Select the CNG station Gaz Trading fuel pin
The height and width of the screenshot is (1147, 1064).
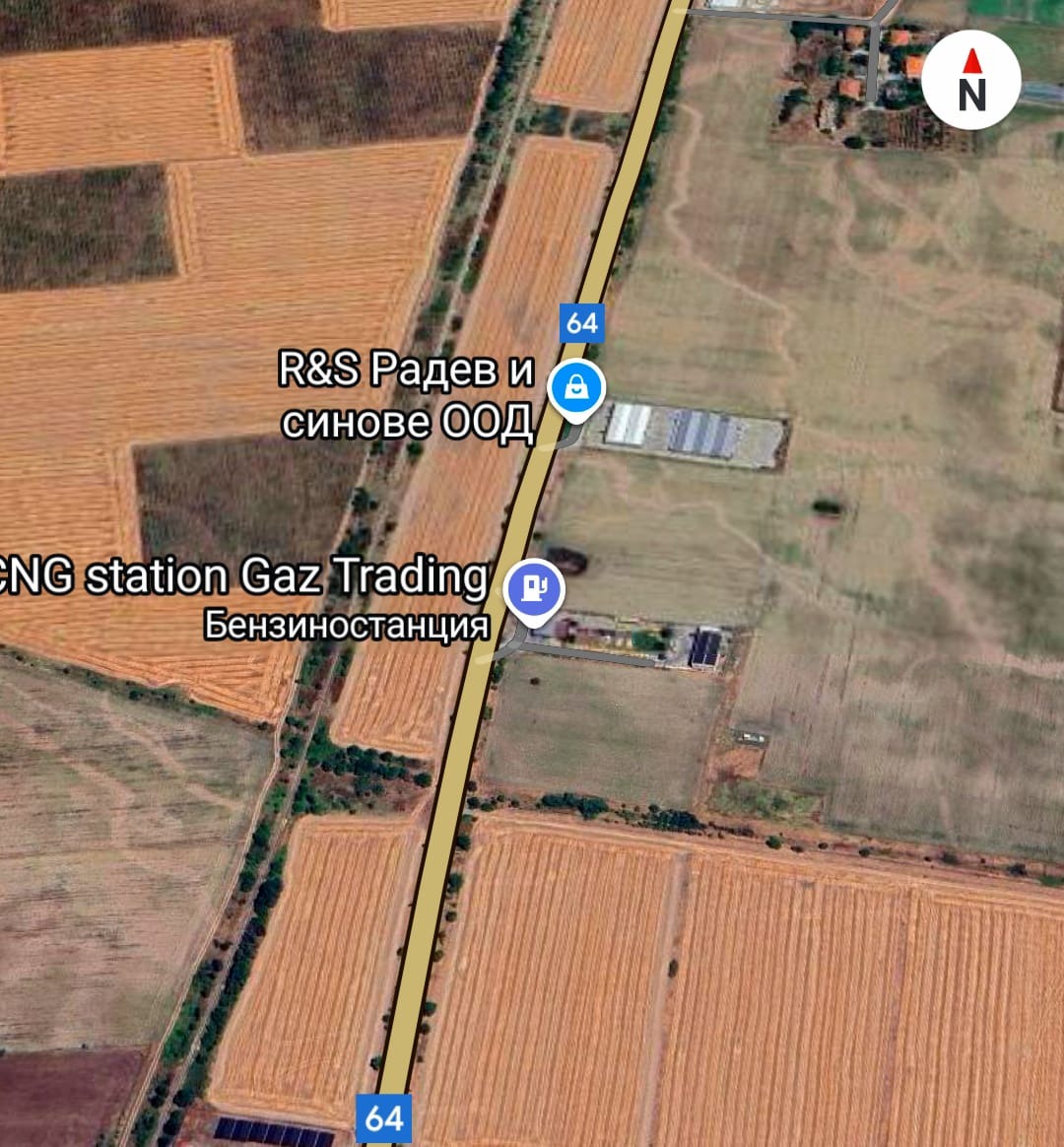pyautogui.click(x=533, y=590)
